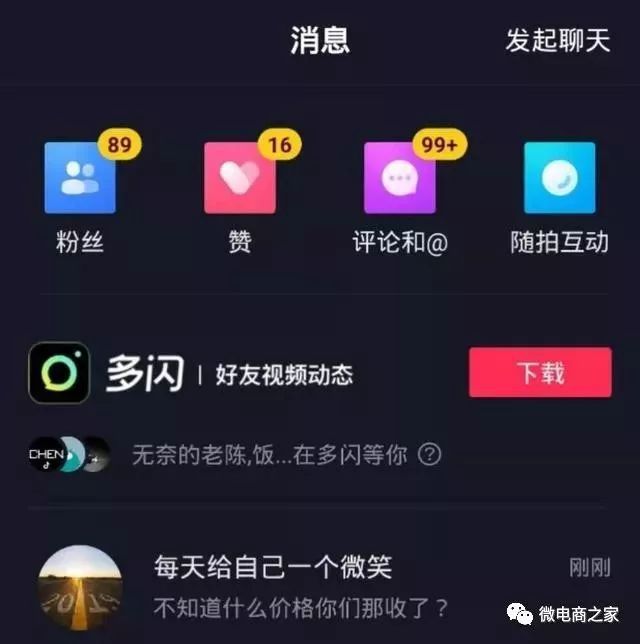Open the help question mark icon beside 在多闪等你

tap(429, 455)
